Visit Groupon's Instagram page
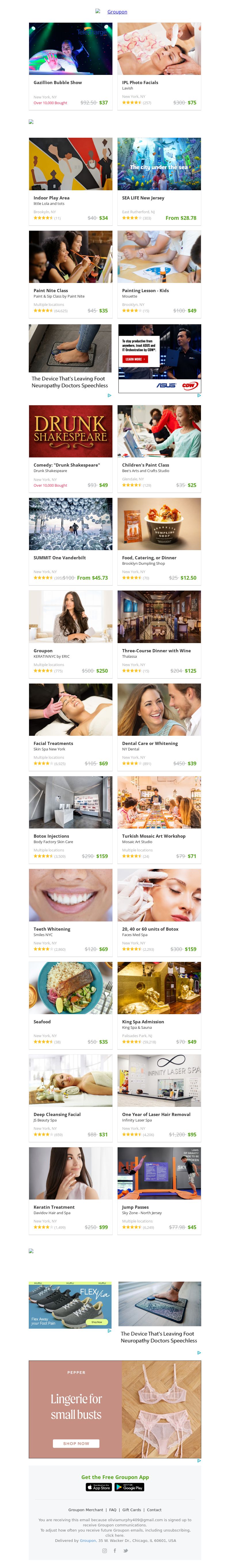Image resolution: width=230 pixels, height=1568 pixels. click(x=104, y=1550)
